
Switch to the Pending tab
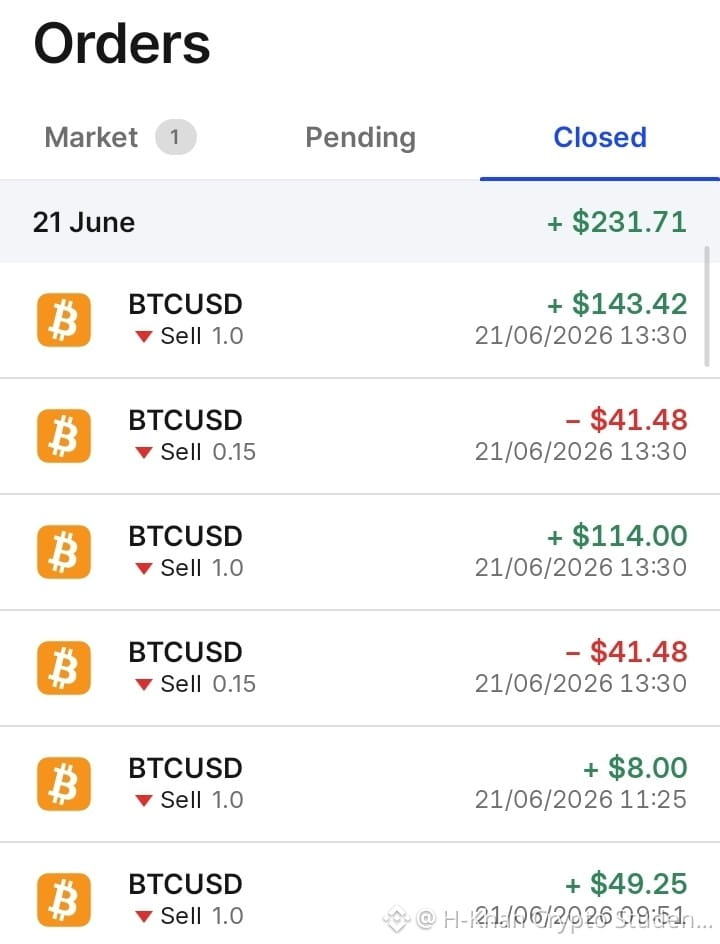(x=360, y=137)
